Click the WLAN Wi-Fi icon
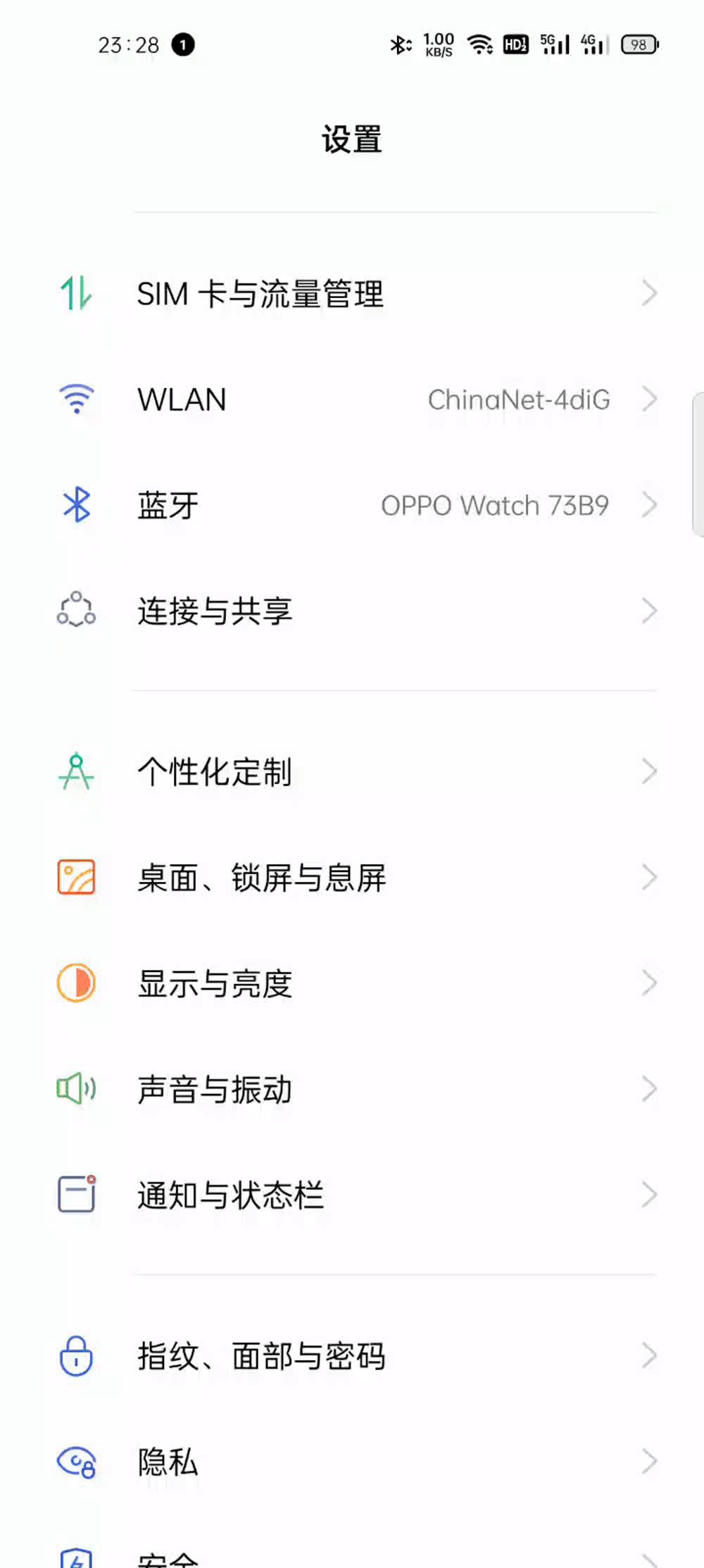The height and width of the screenshot is (1568, 704). click(76, 399)
